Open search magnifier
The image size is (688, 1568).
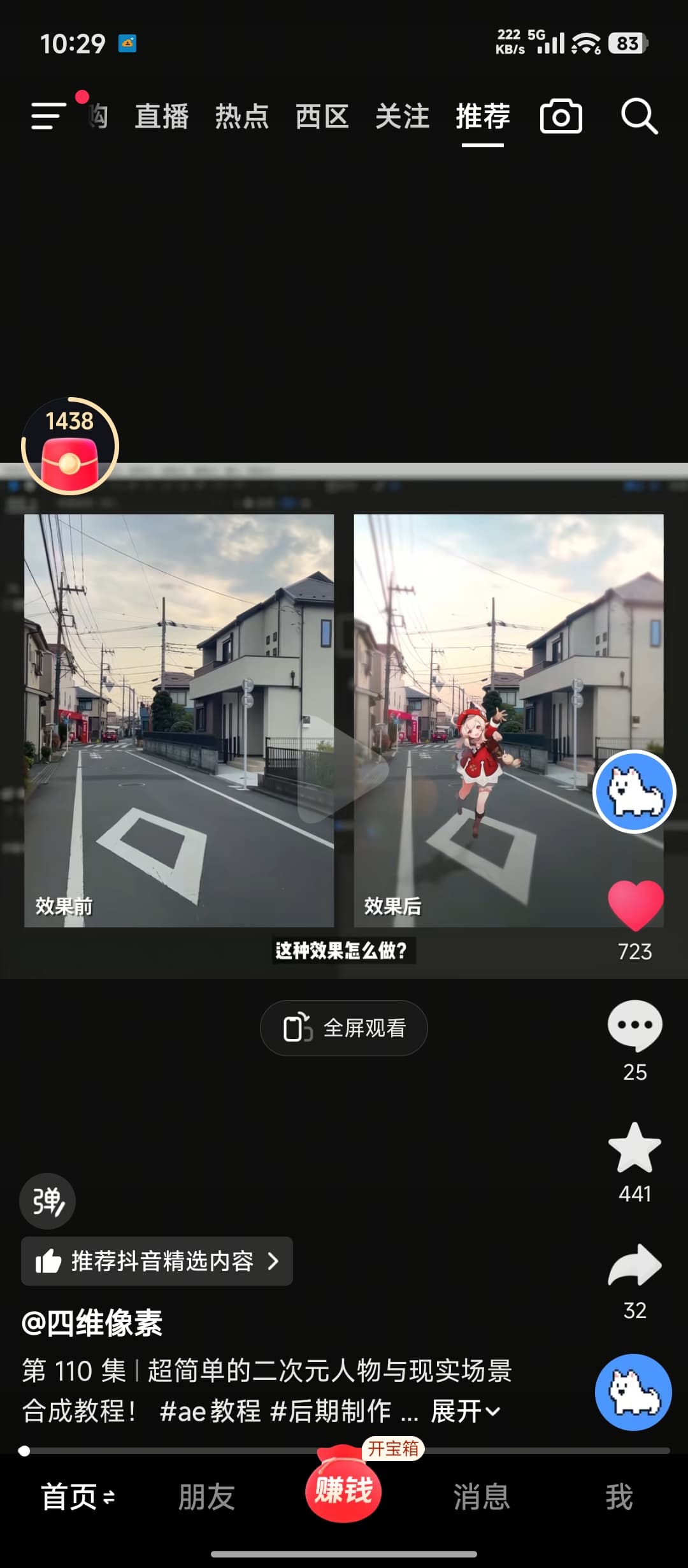(x=639, y=117)
